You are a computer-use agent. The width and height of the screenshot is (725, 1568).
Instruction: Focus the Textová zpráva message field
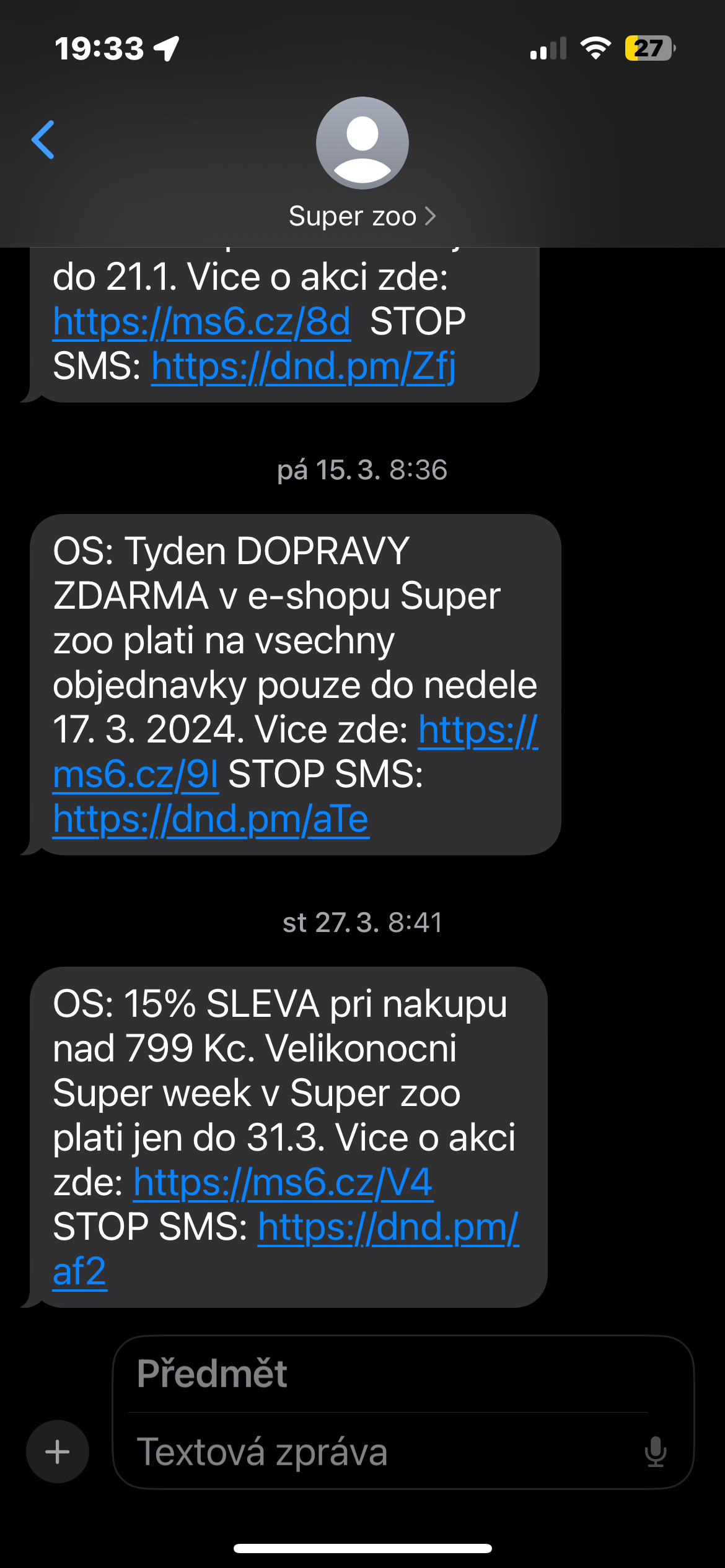[372, 1452]
